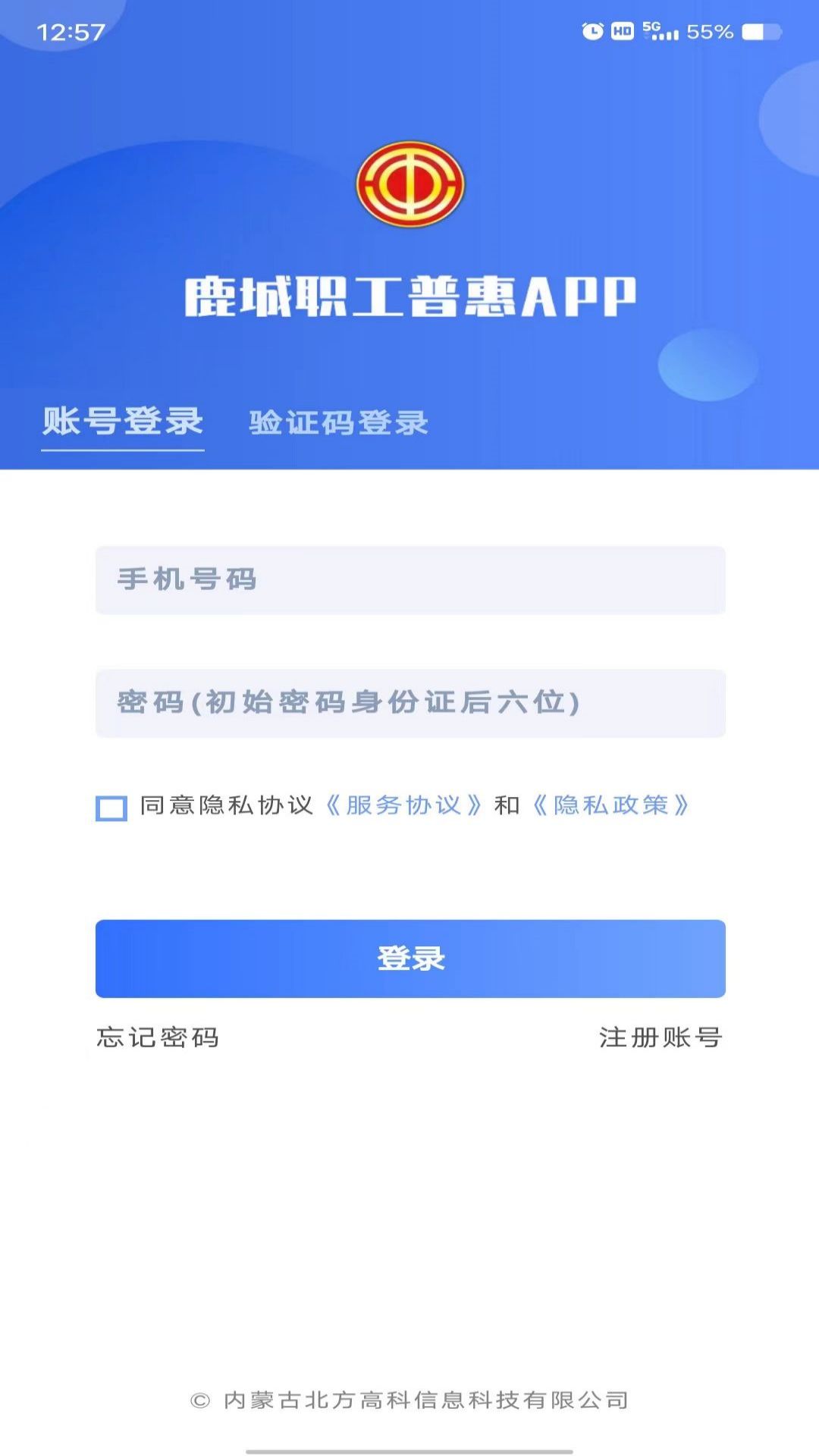
Task: Switch to the 验证码登录 tab
Action: point(338,422)
